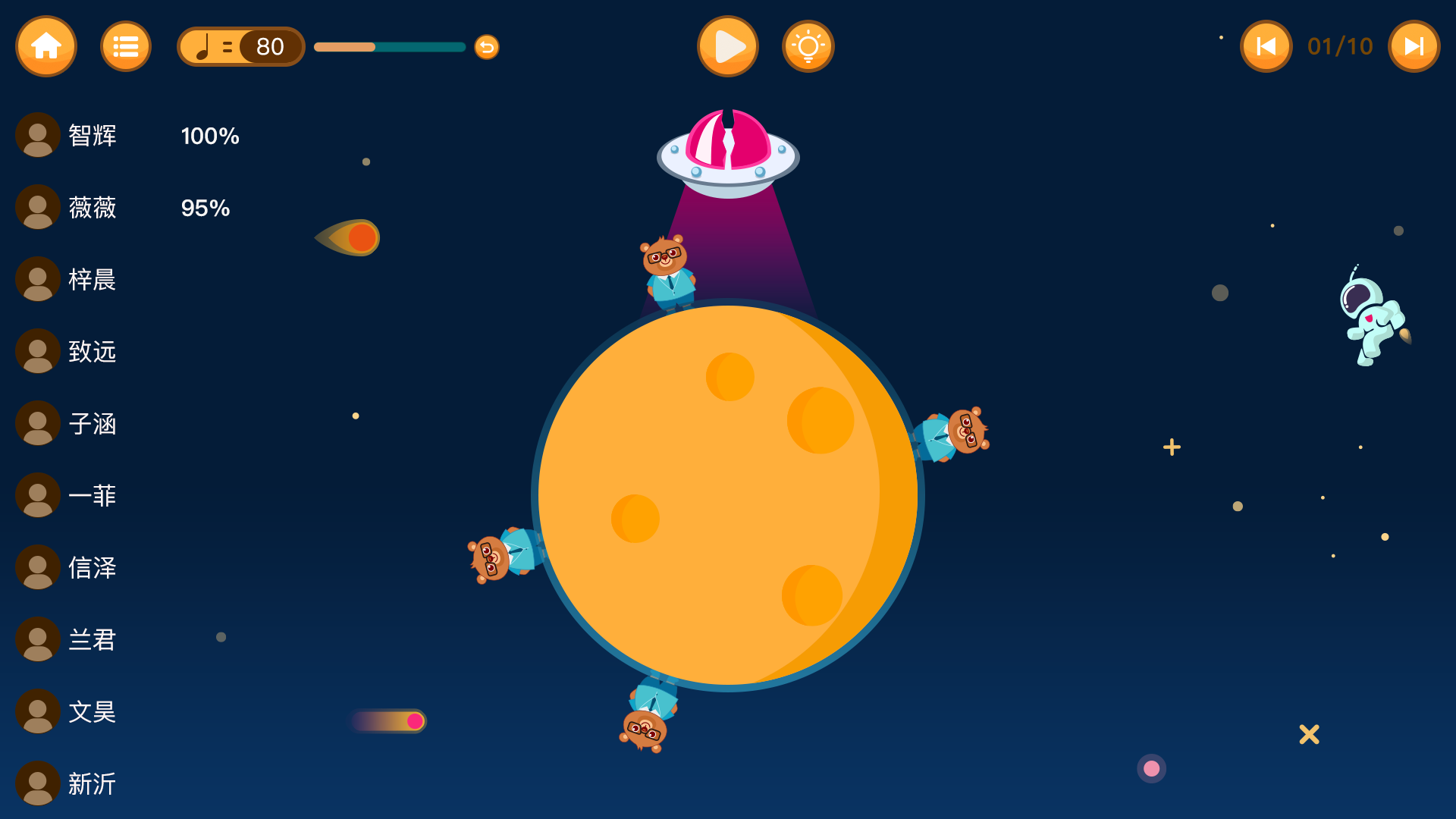This screenshot has width=1456, height=819.
Task: Reset the tempo to default
Action: 487,47
